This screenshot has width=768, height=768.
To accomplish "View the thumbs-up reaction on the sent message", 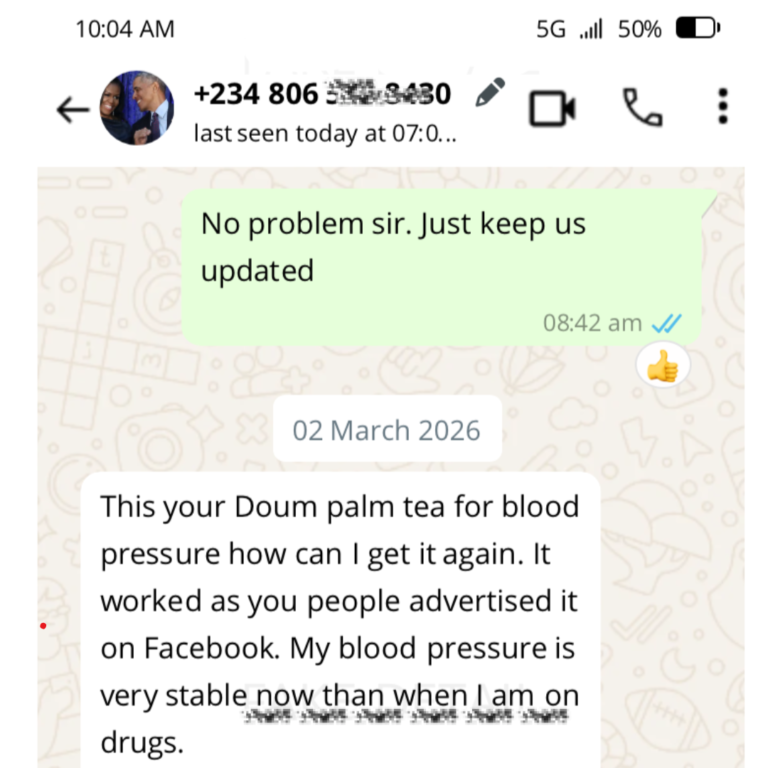I will [662, 369].
